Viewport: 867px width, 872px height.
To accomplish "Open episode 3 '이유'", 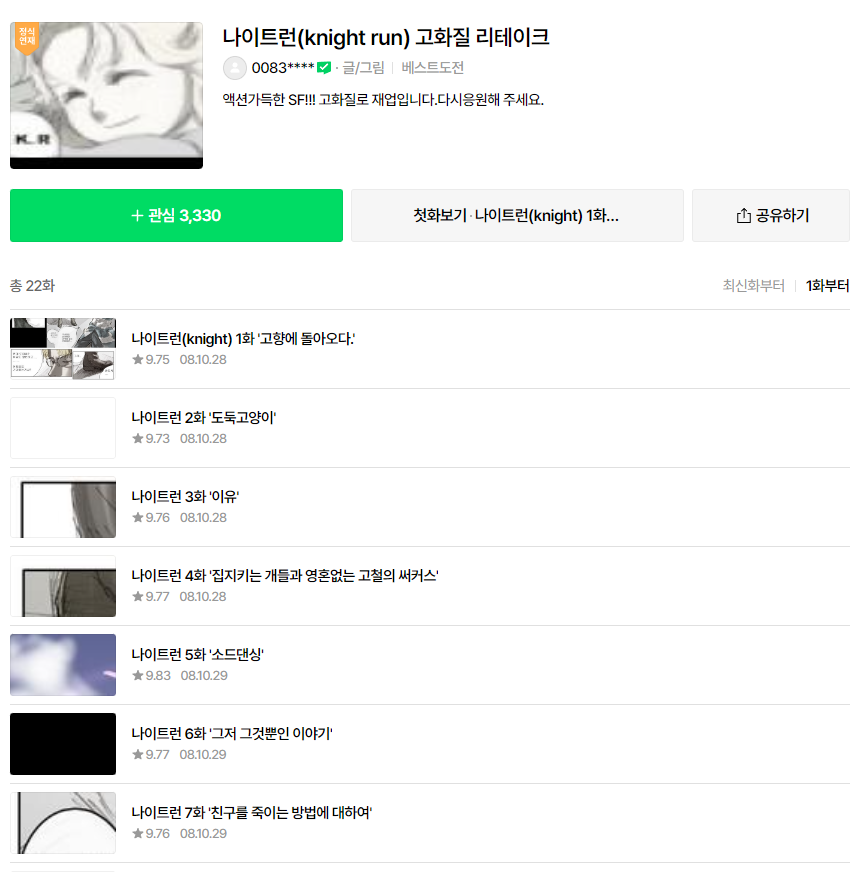I will (x=185, y=496).
